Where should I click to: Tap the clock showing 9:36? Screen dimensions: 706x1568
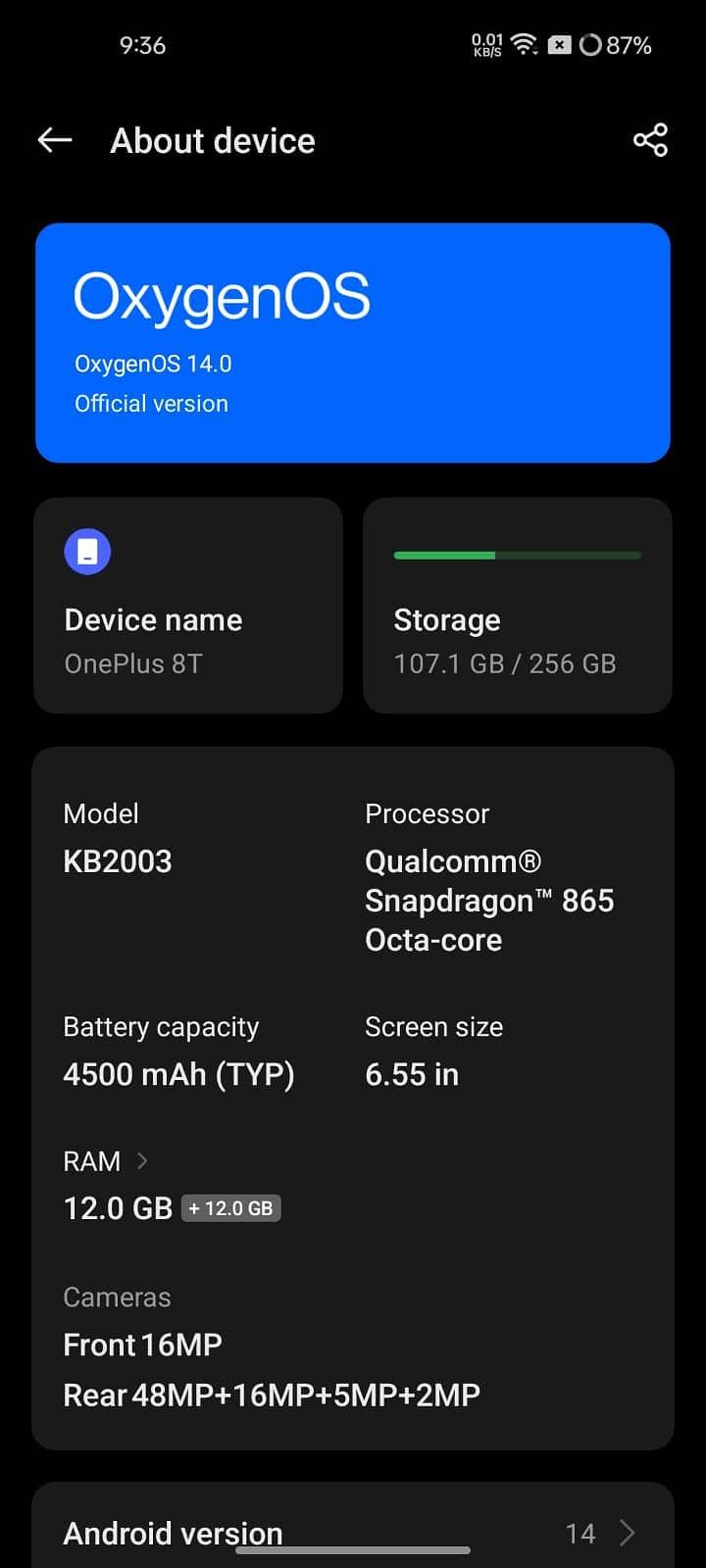(x=143, y=44)
